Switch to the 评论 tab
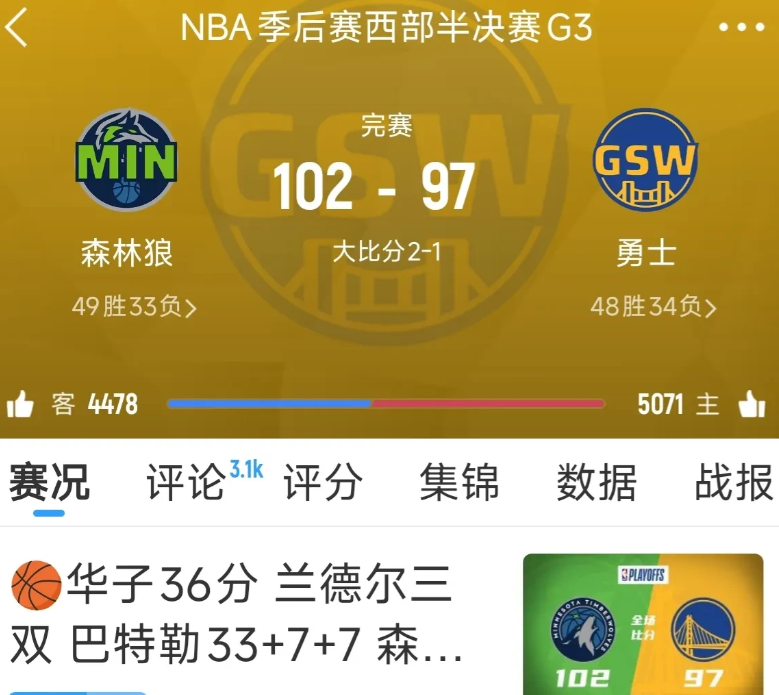This screenshot has height=695, width=779. 186,484
